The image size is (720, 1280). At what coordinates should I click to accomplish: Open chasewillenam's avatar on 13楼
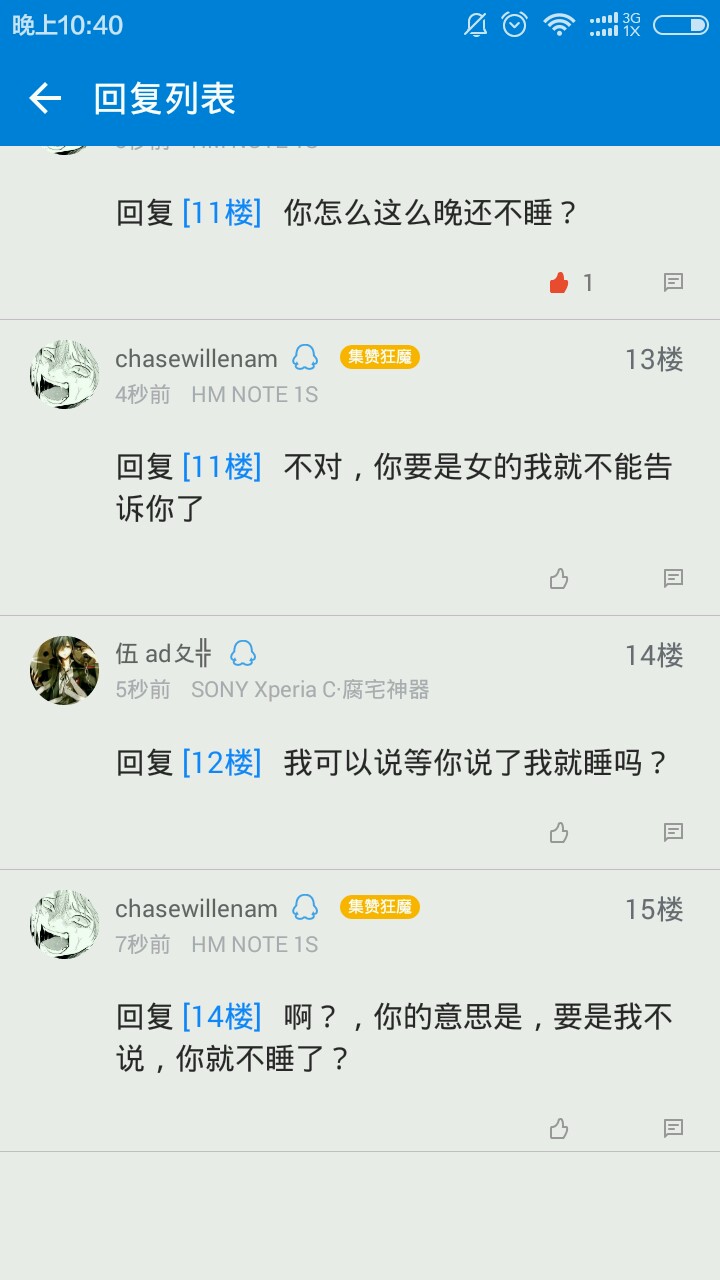(65, 374)
